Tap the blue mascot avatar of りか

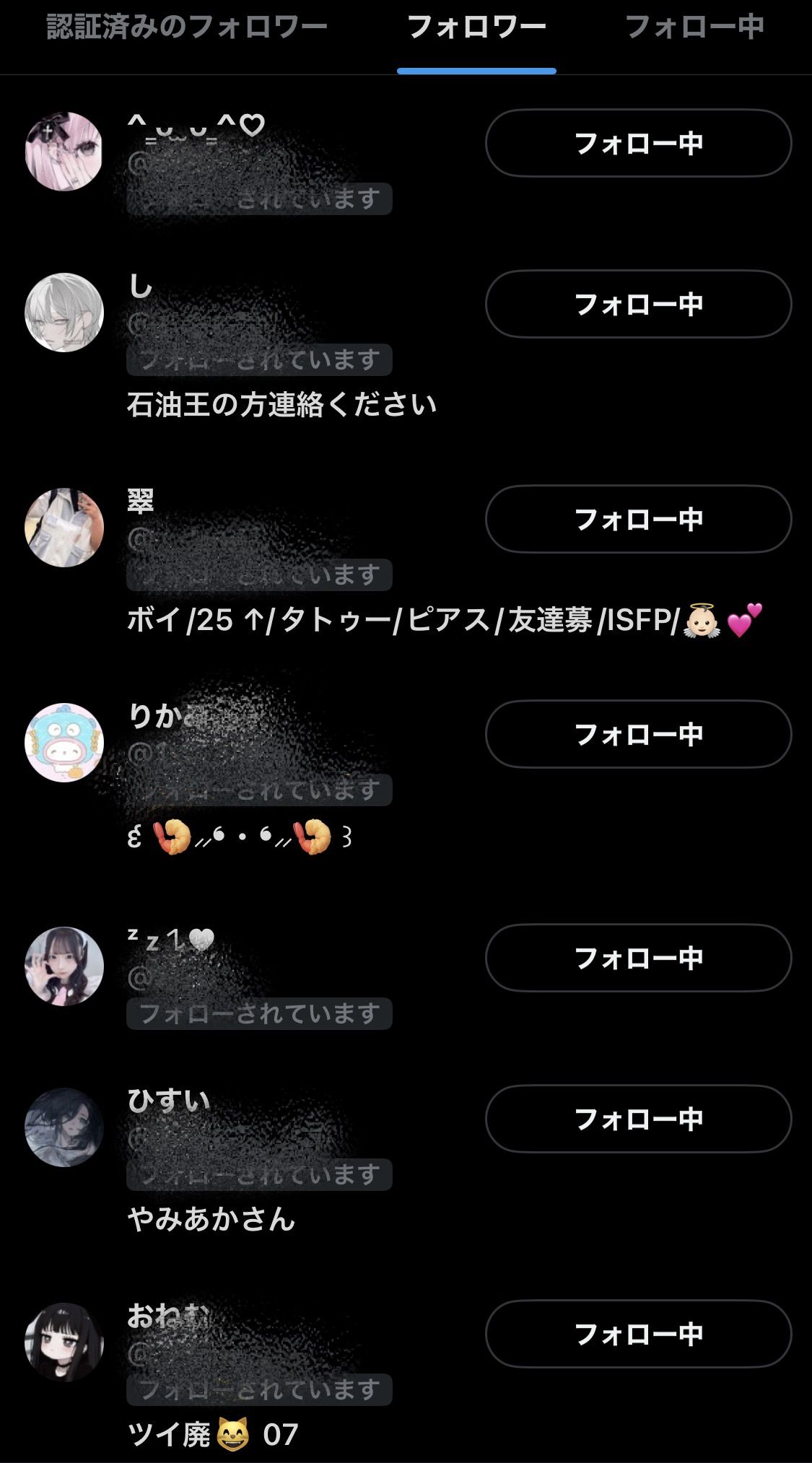click(x=64, y=743)
